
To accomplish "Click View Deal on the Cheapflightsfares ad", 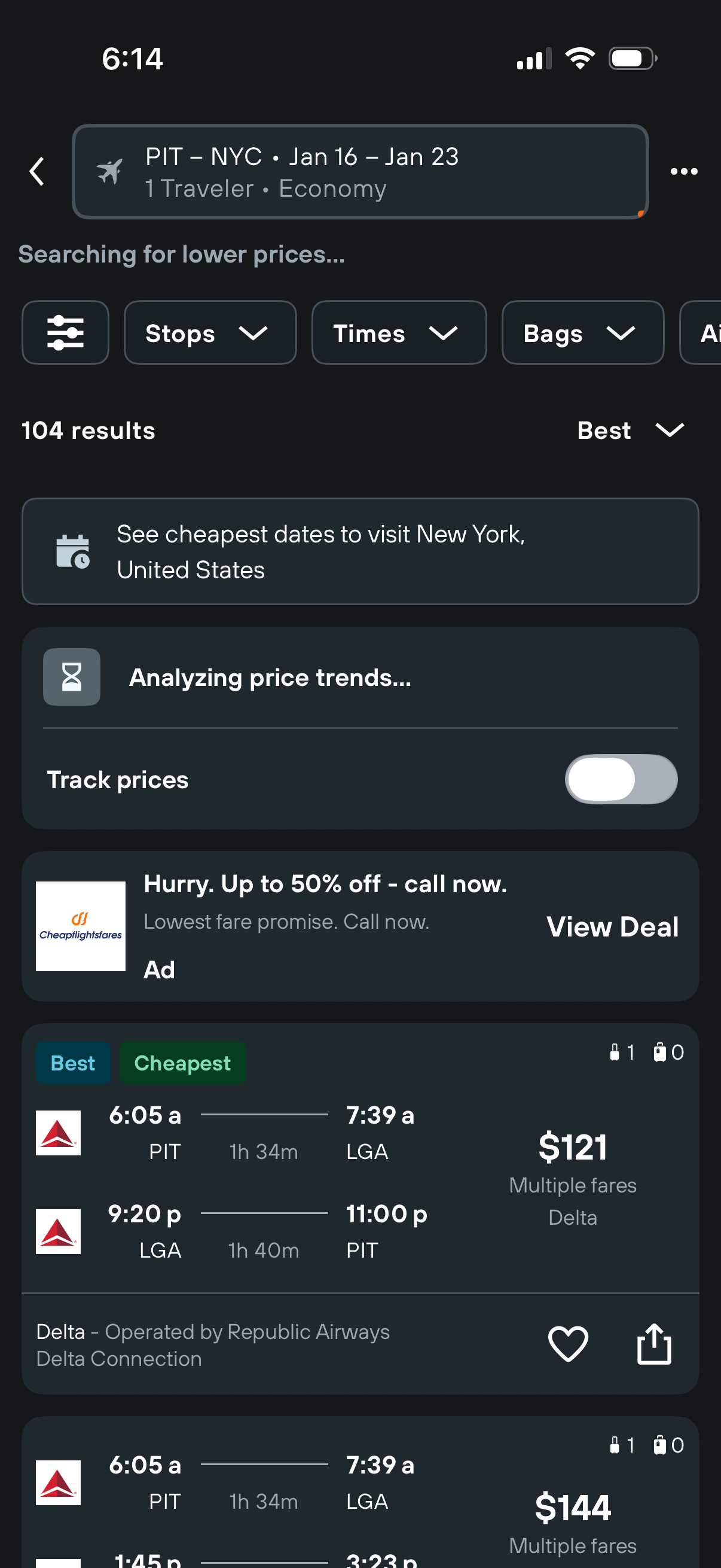I will coord(612,926).
